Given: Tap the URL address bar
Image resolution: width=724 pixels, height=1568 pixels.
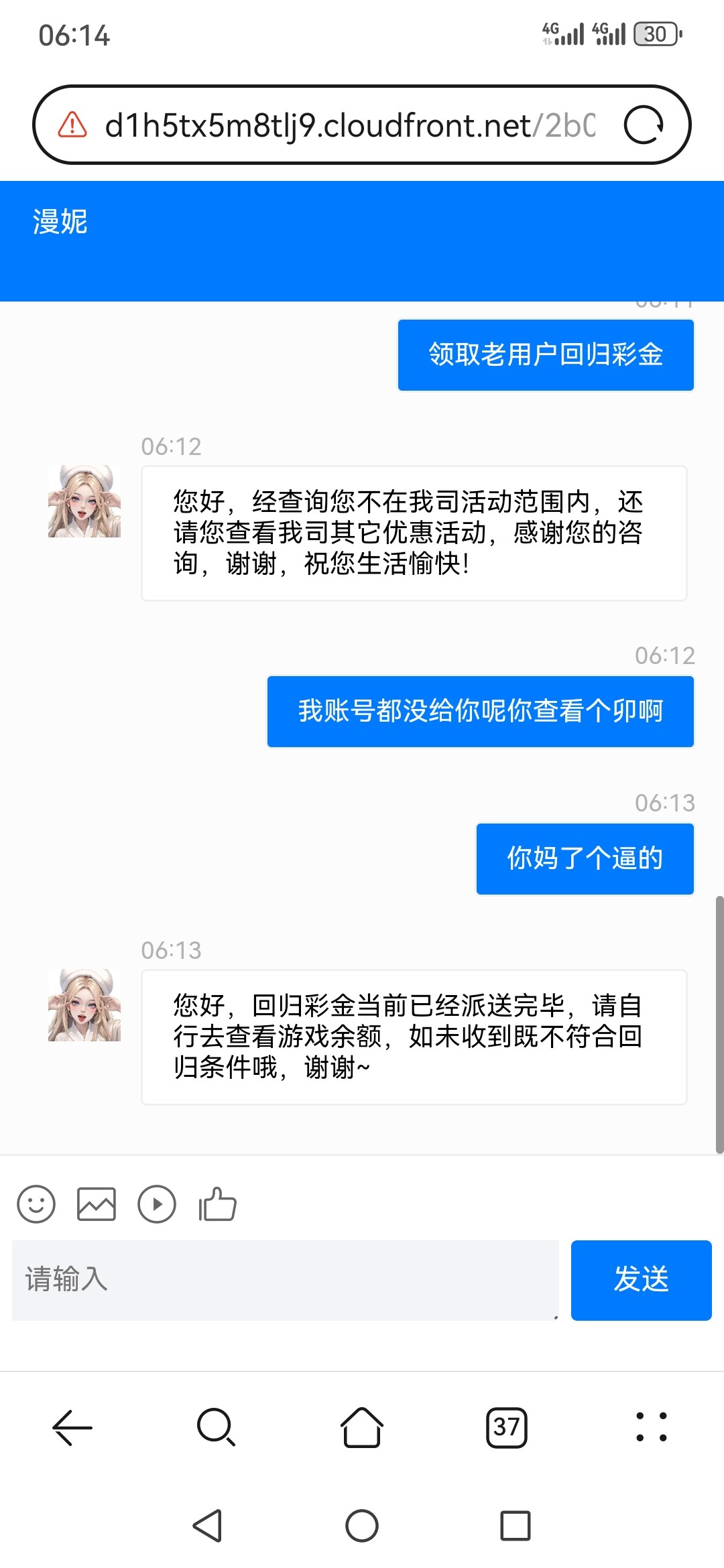Looking at the screenshot, I should click(x=349, y=125).
